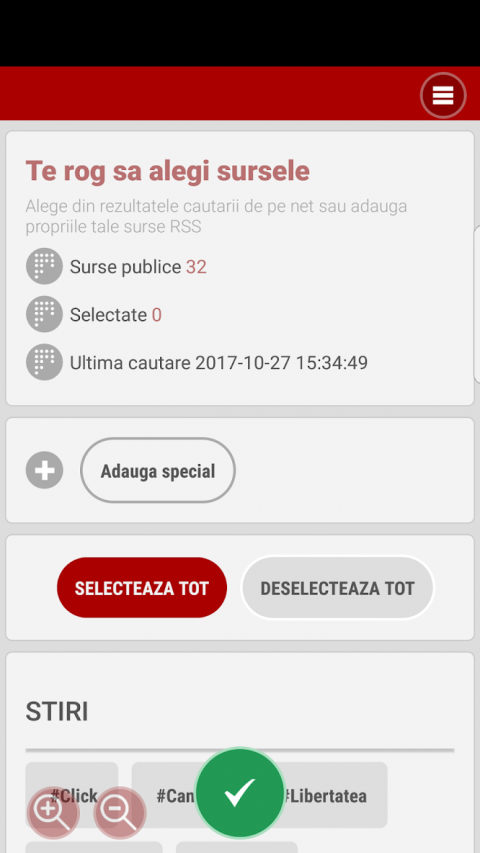Screen dimensions: 480x853
Task: Open the hamburger menu in the header
Action: [443, 95]
